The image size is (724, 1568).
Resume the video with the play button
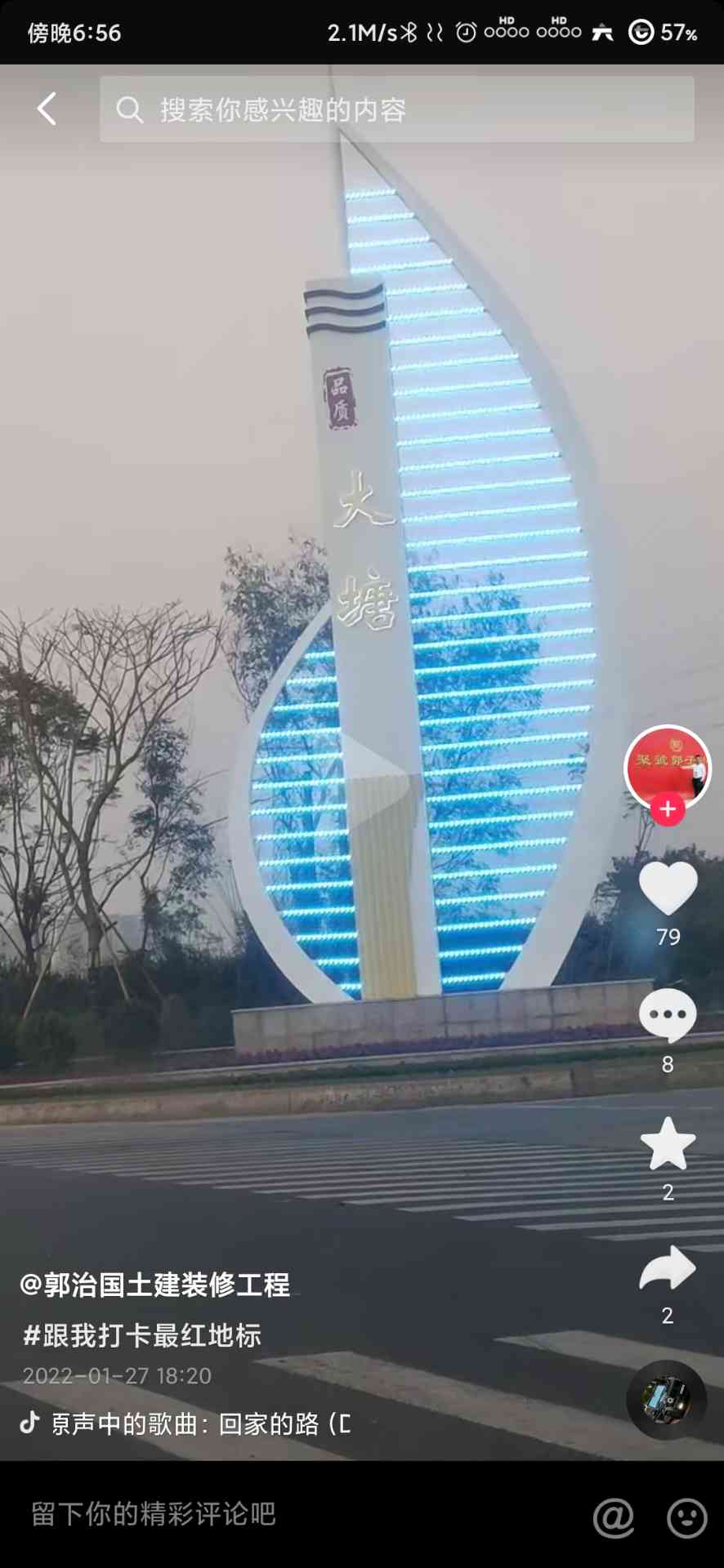(373, 769)
